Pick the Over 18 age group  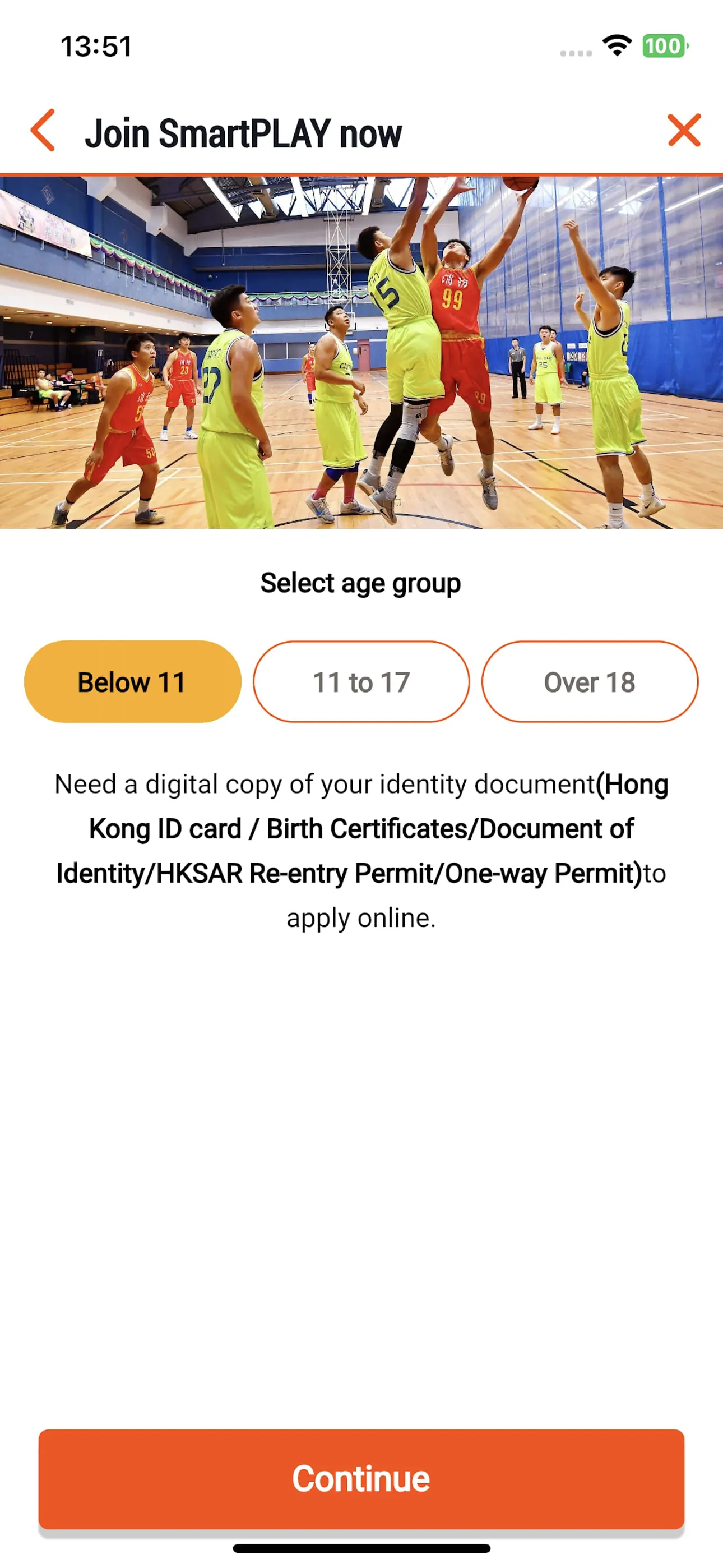click(x=589, y=682)
